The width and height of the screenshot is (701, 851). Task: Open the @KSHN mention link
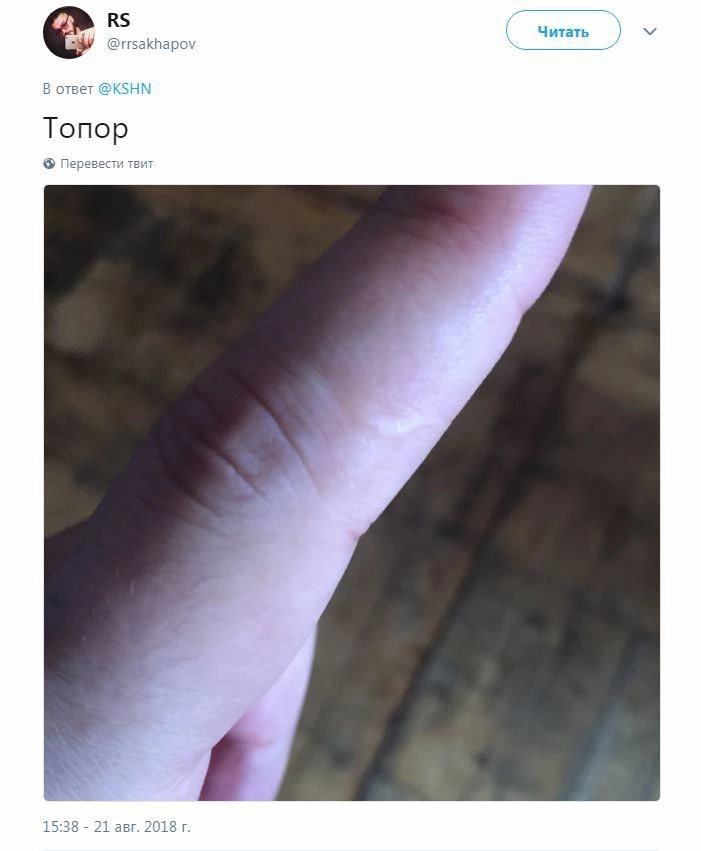(124, 89)
